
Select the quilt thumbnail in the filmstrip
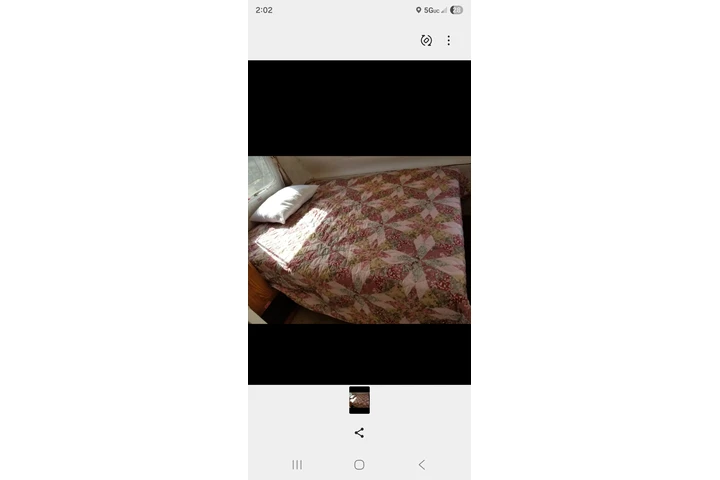(359, 400)
